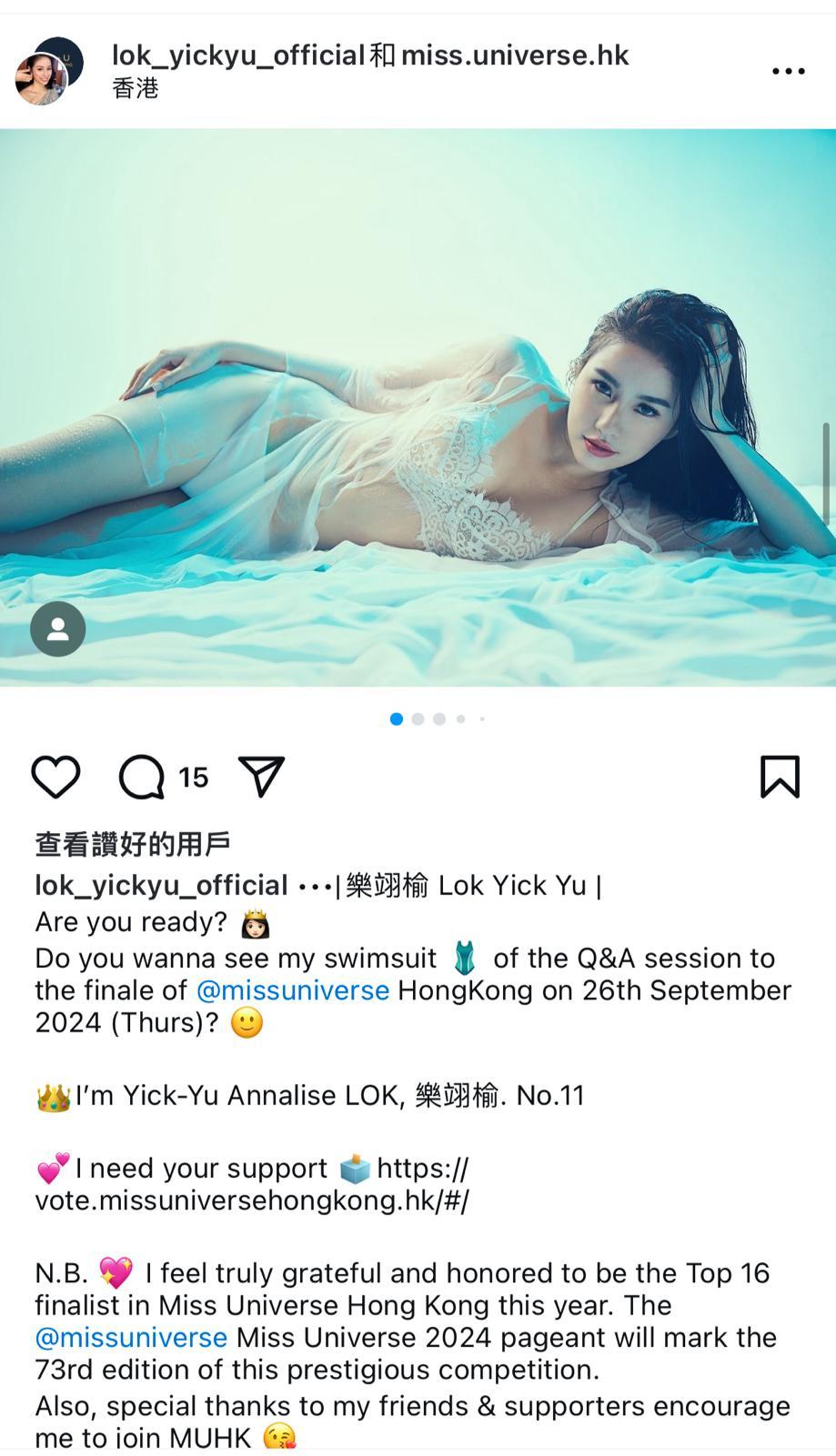Viewport: 836px width, 1456px height.
Task: Like this post with the heart icon
Action: [55, 777]
